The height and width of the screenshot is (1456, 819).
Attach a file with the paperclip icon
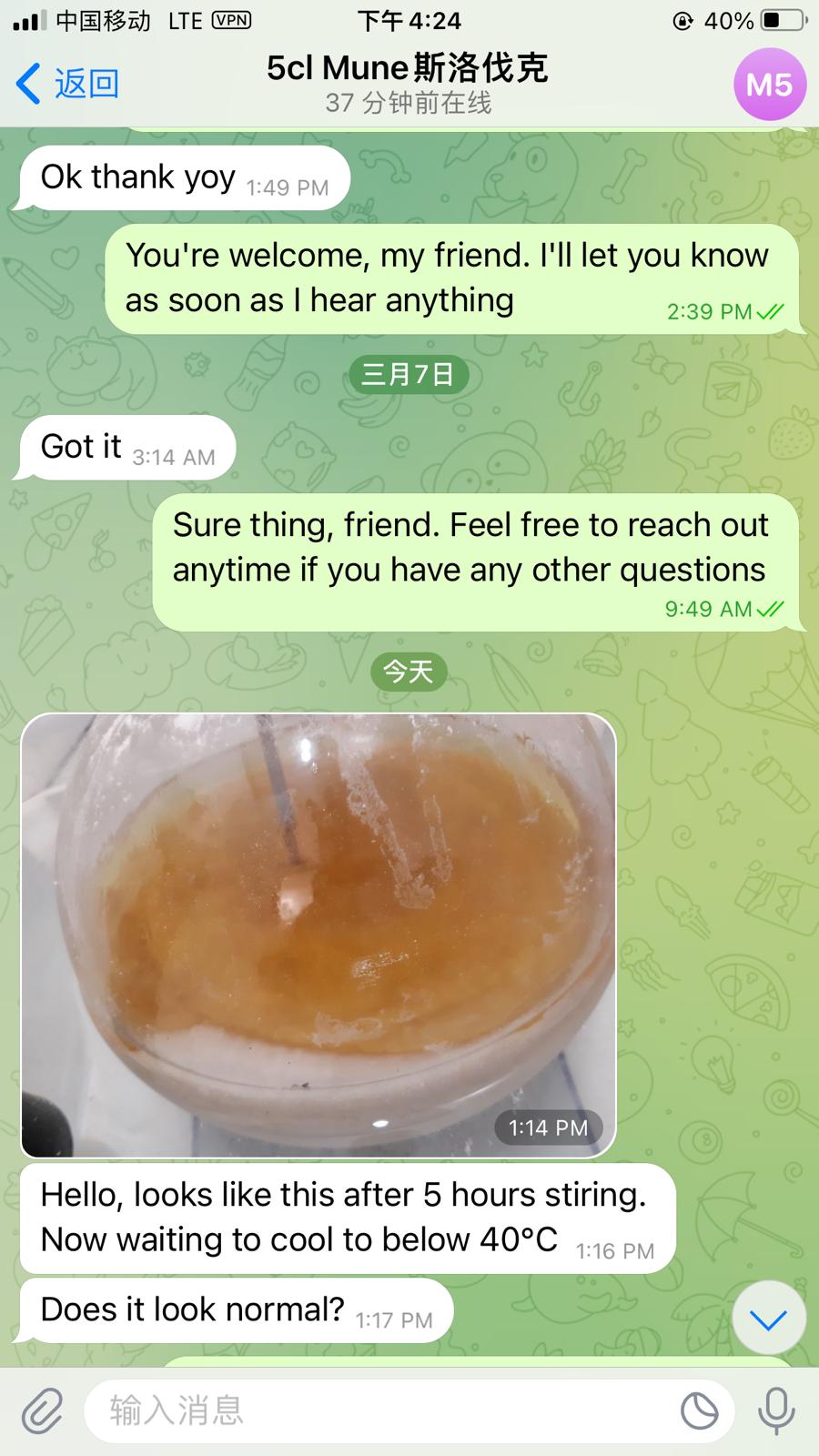(42, 1410)
